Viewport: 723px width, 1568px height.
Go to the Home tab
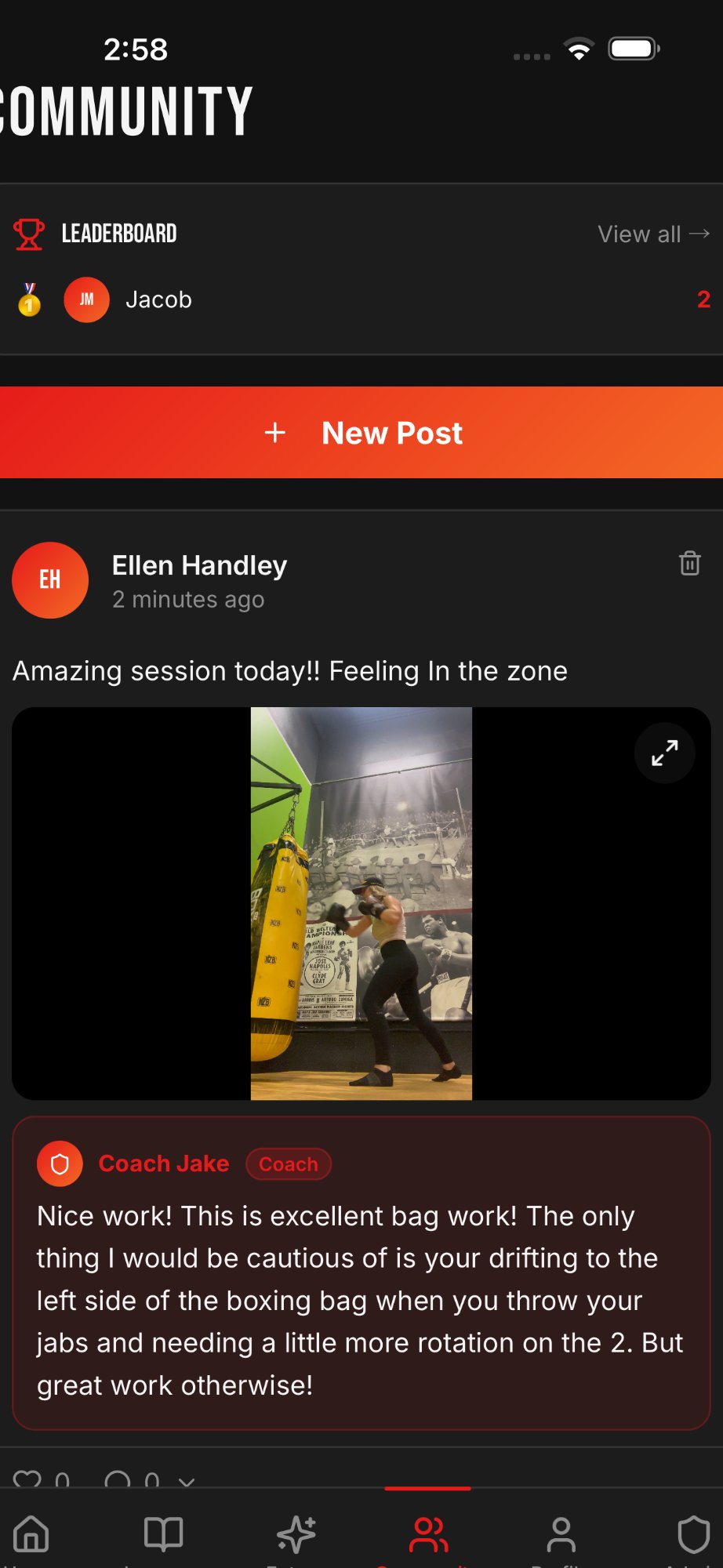[32, 1534]
